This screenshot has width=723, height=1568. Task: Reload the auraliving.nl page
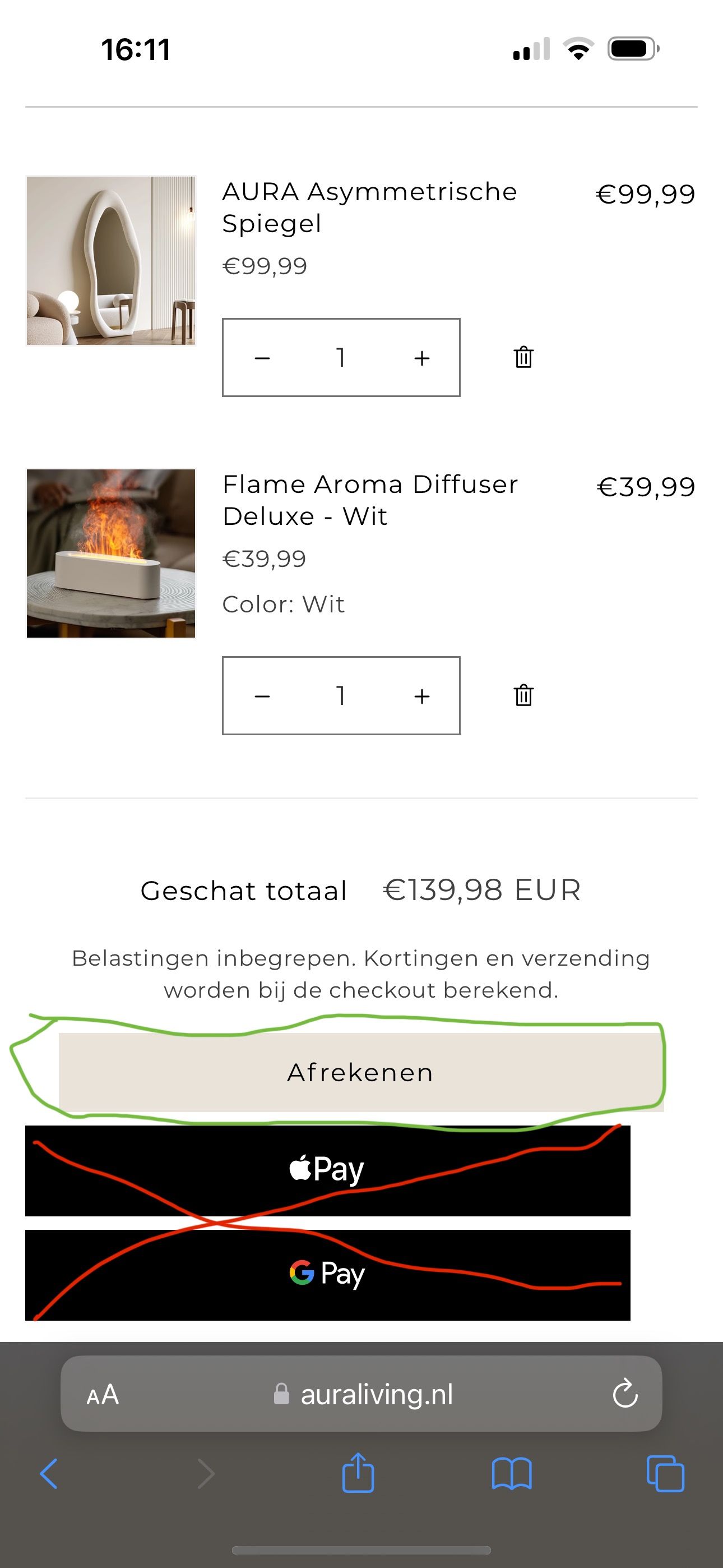point(624,1394)
